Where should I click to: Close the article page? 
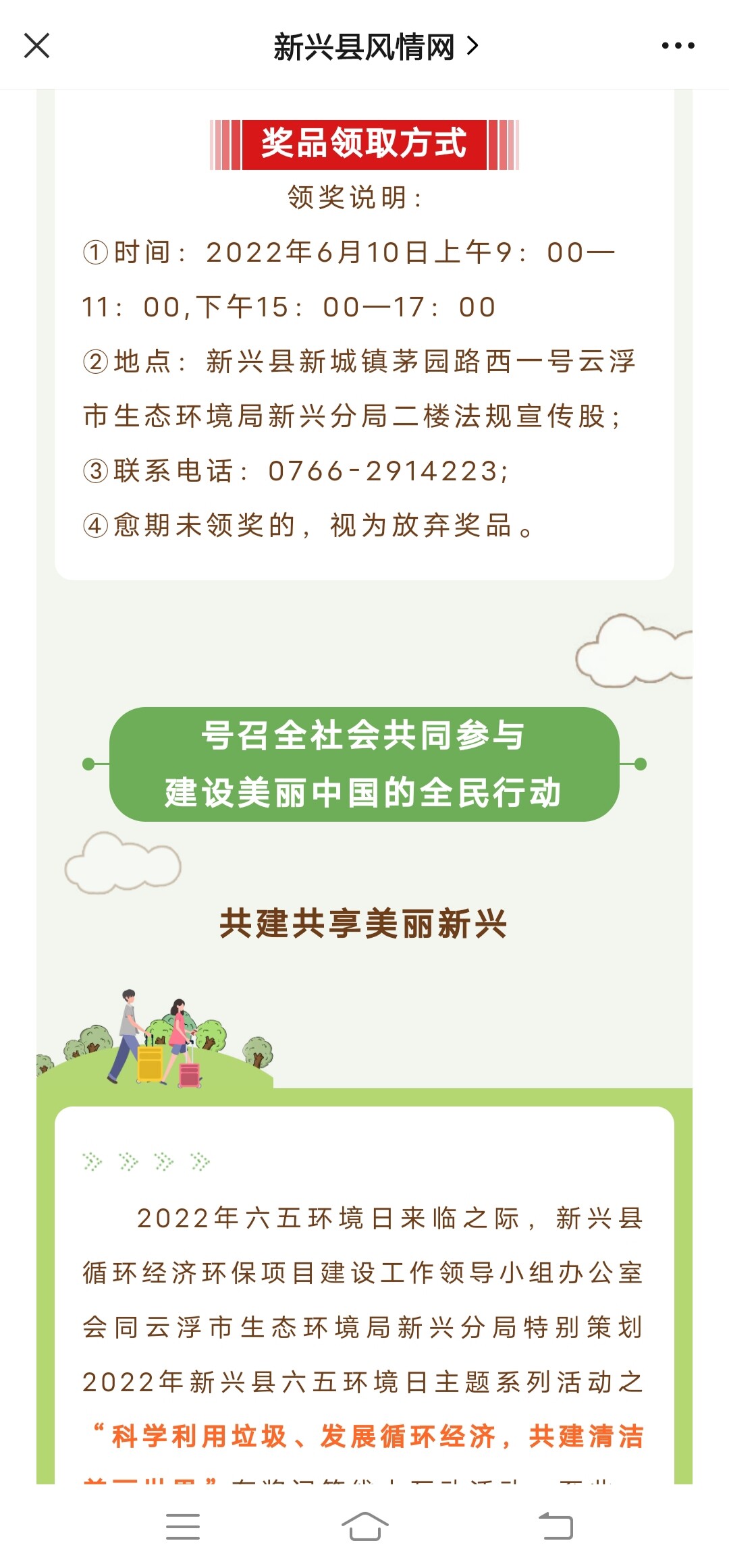point(36,46)
